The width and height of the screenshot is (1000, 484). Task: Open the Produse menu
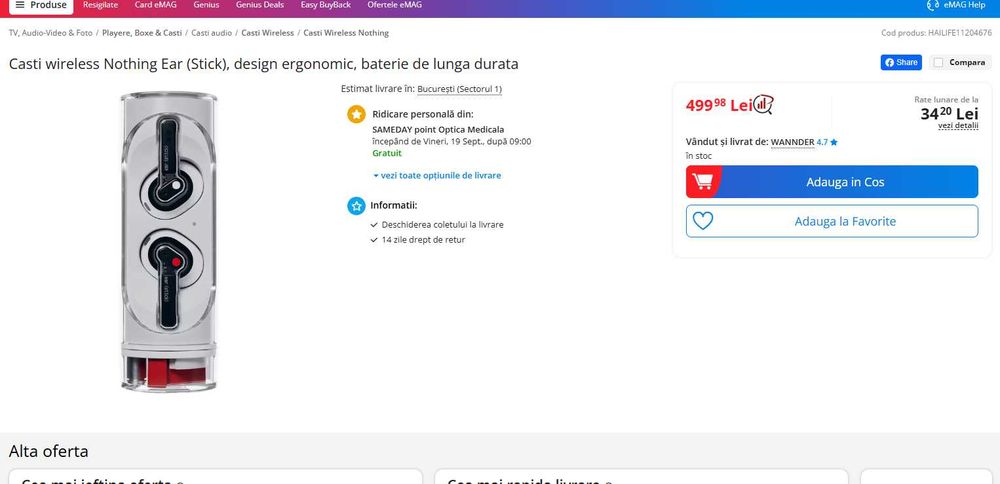pyautogui.click(x=41, y=5)
